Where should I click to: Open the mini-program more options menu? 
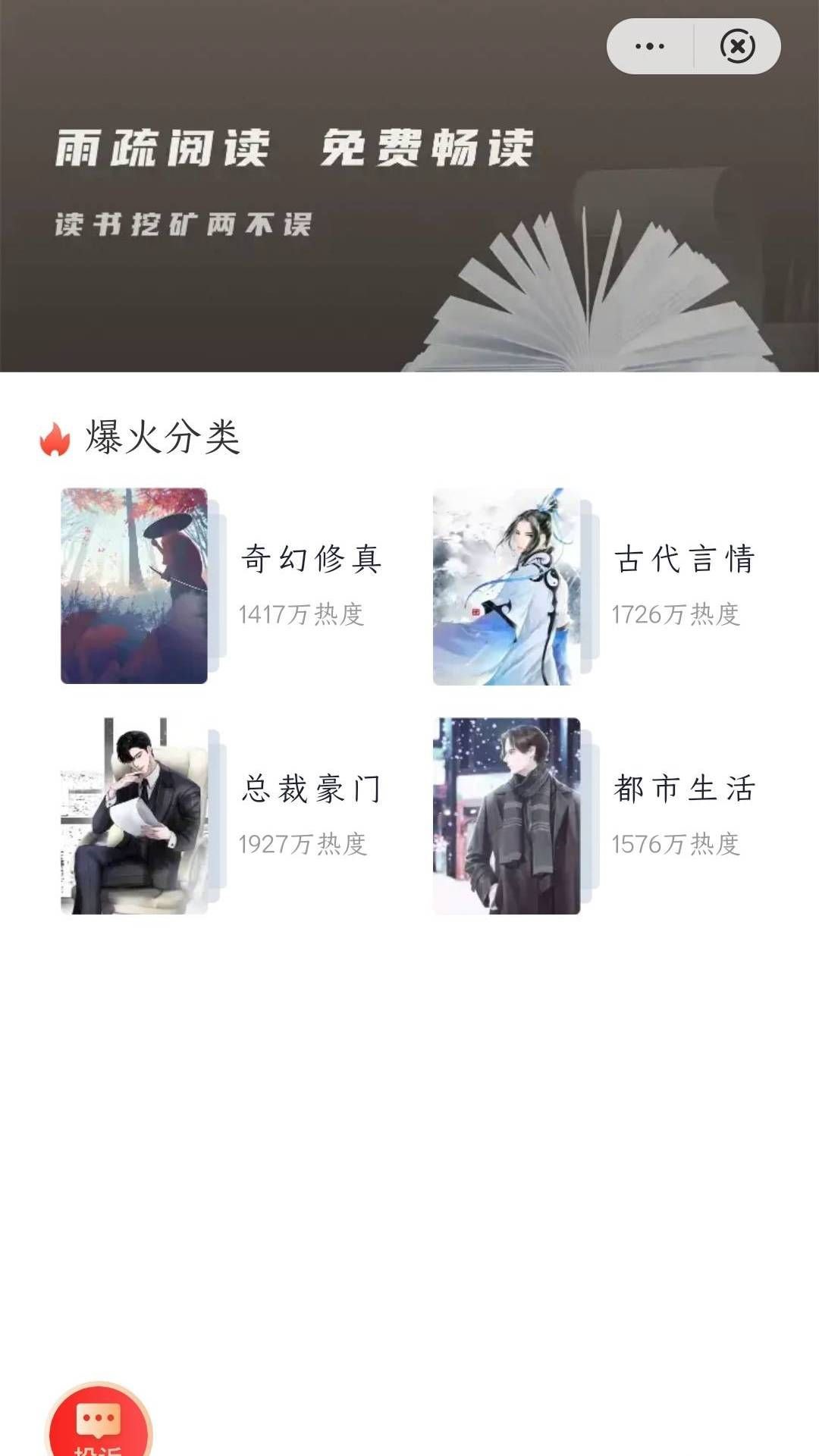click(x=648, y=47)
